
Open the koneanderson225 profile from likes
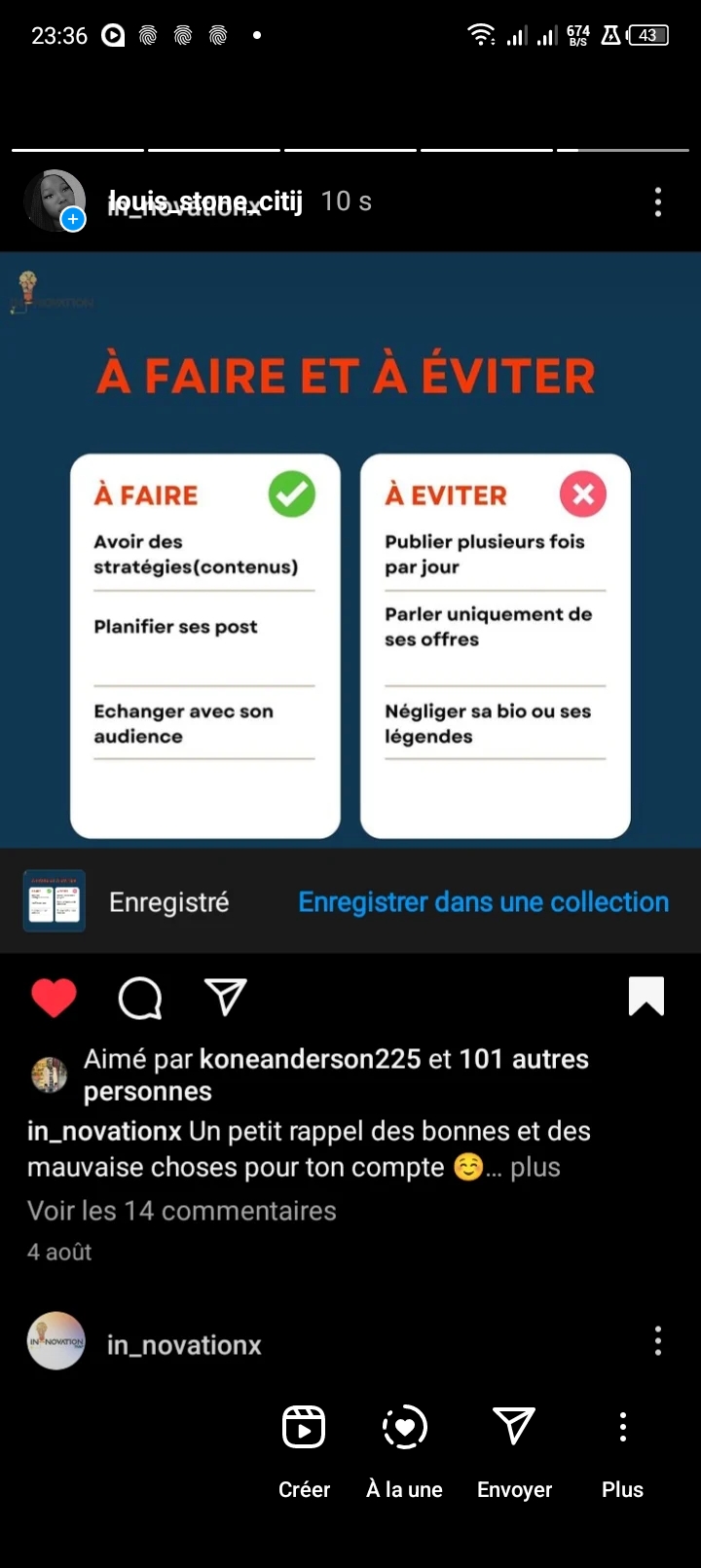point(311,1059)
